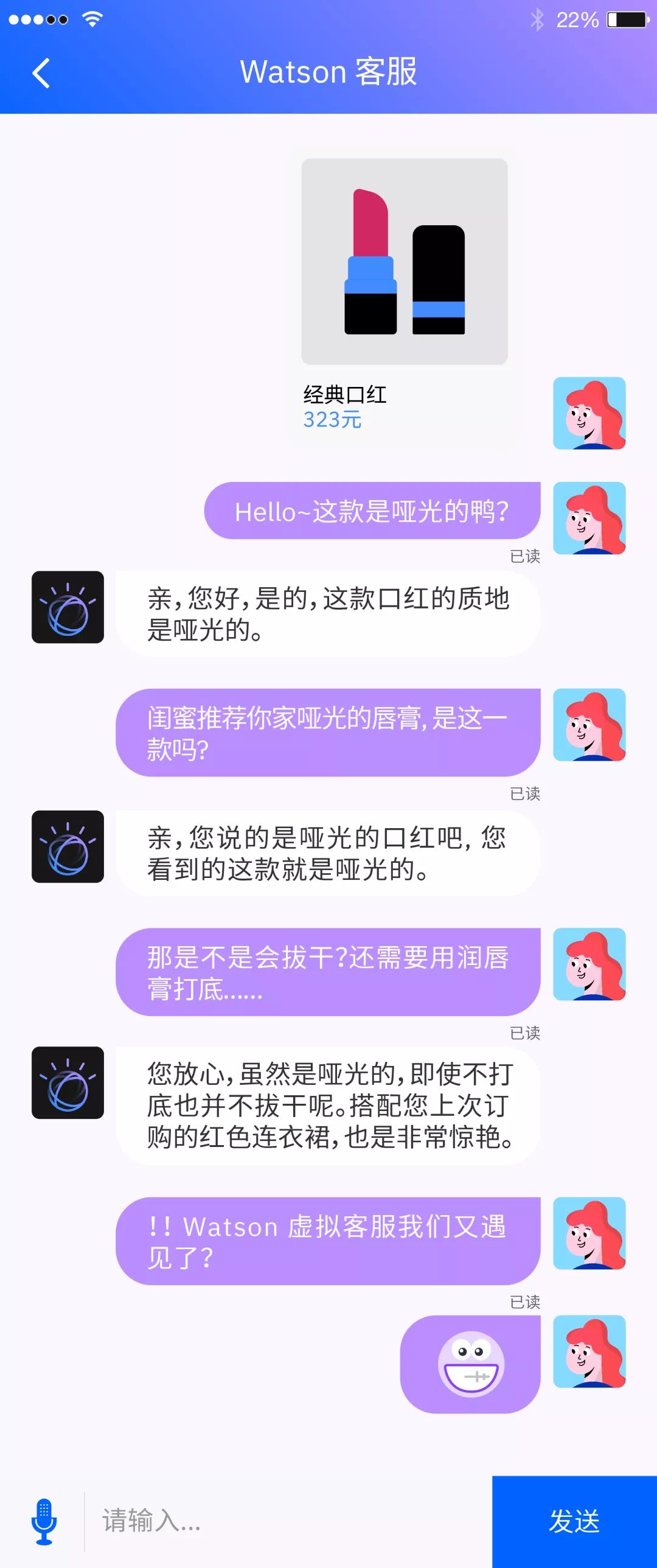657x1568 pixels.
Task: Tap the Watson 客服 title
Action: click(328, 72)
